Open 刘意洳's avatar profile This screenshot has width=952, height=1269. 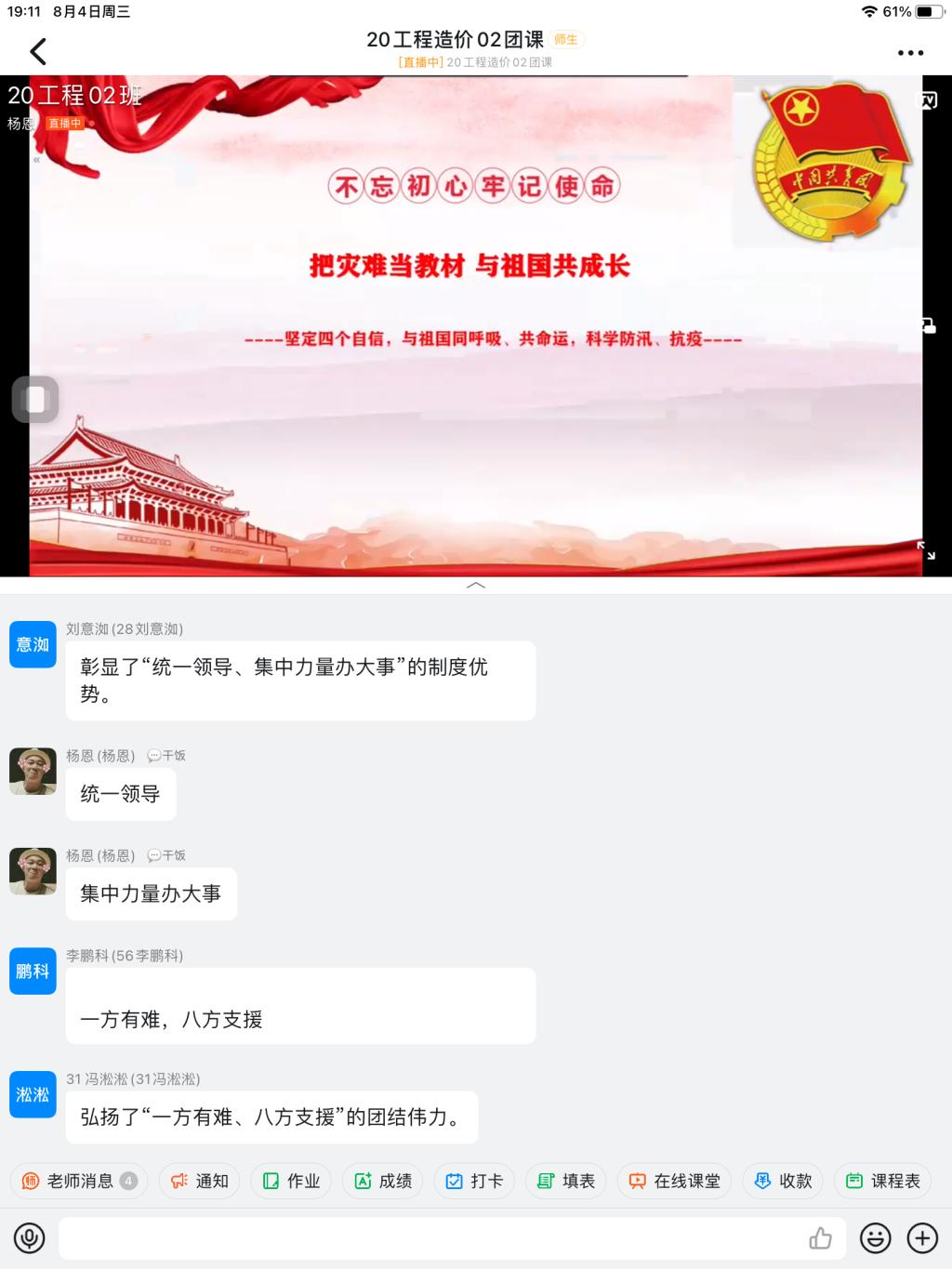tap(33, 644)
